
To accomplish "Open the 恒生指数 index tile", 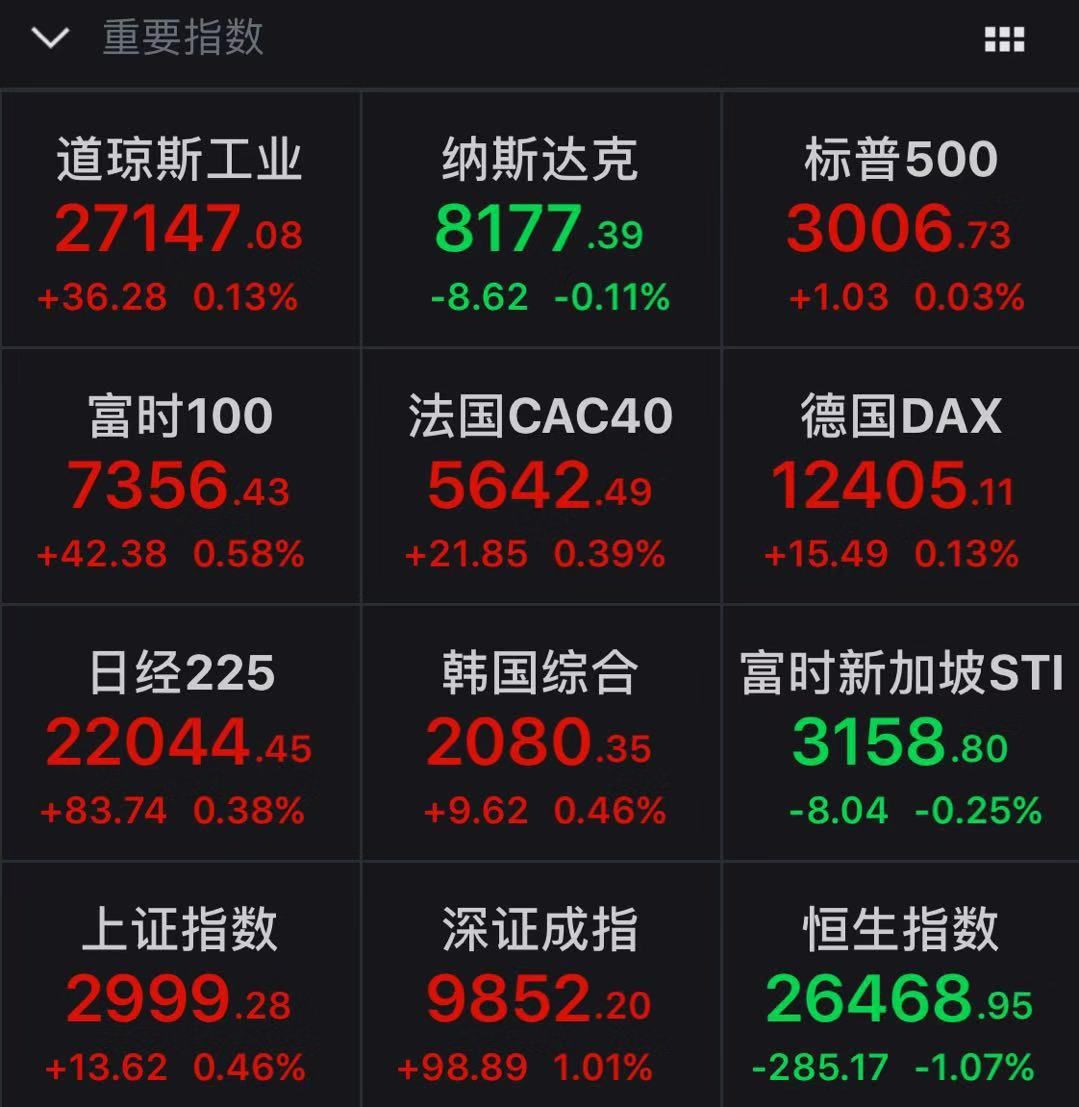I will point(901,985).
